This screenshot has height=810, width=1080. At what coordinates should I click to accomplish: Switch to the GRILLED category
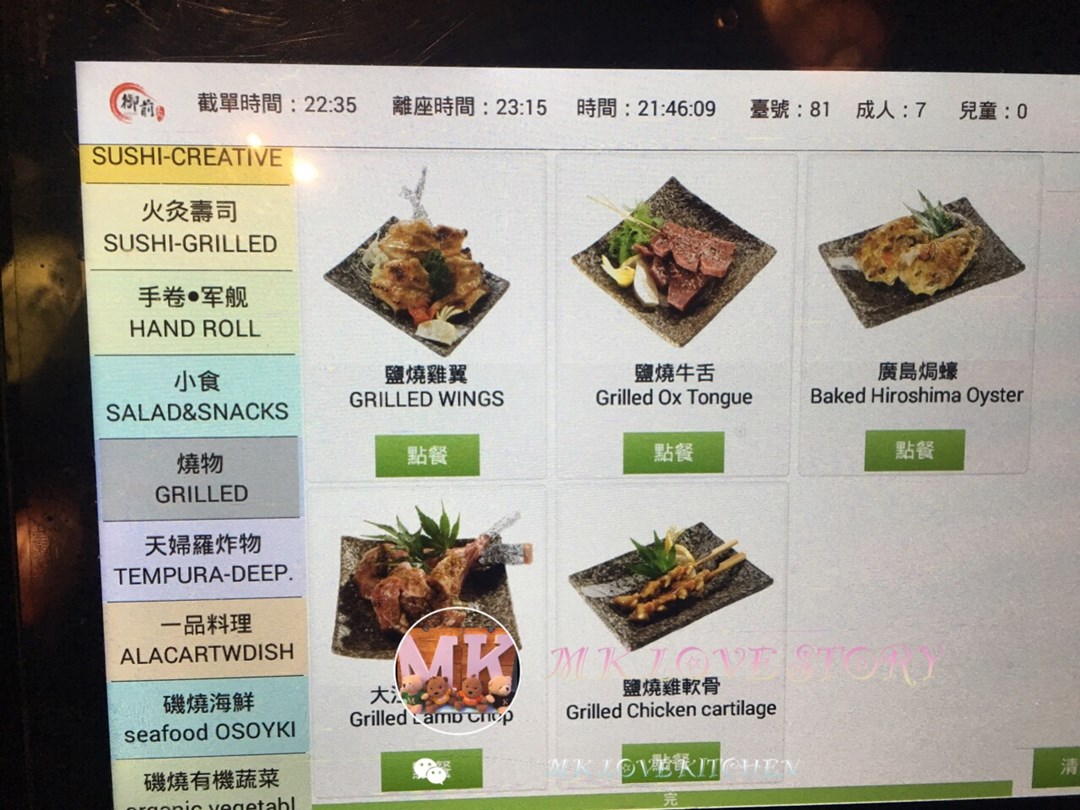pyautogui.click(x=200, y=478)
